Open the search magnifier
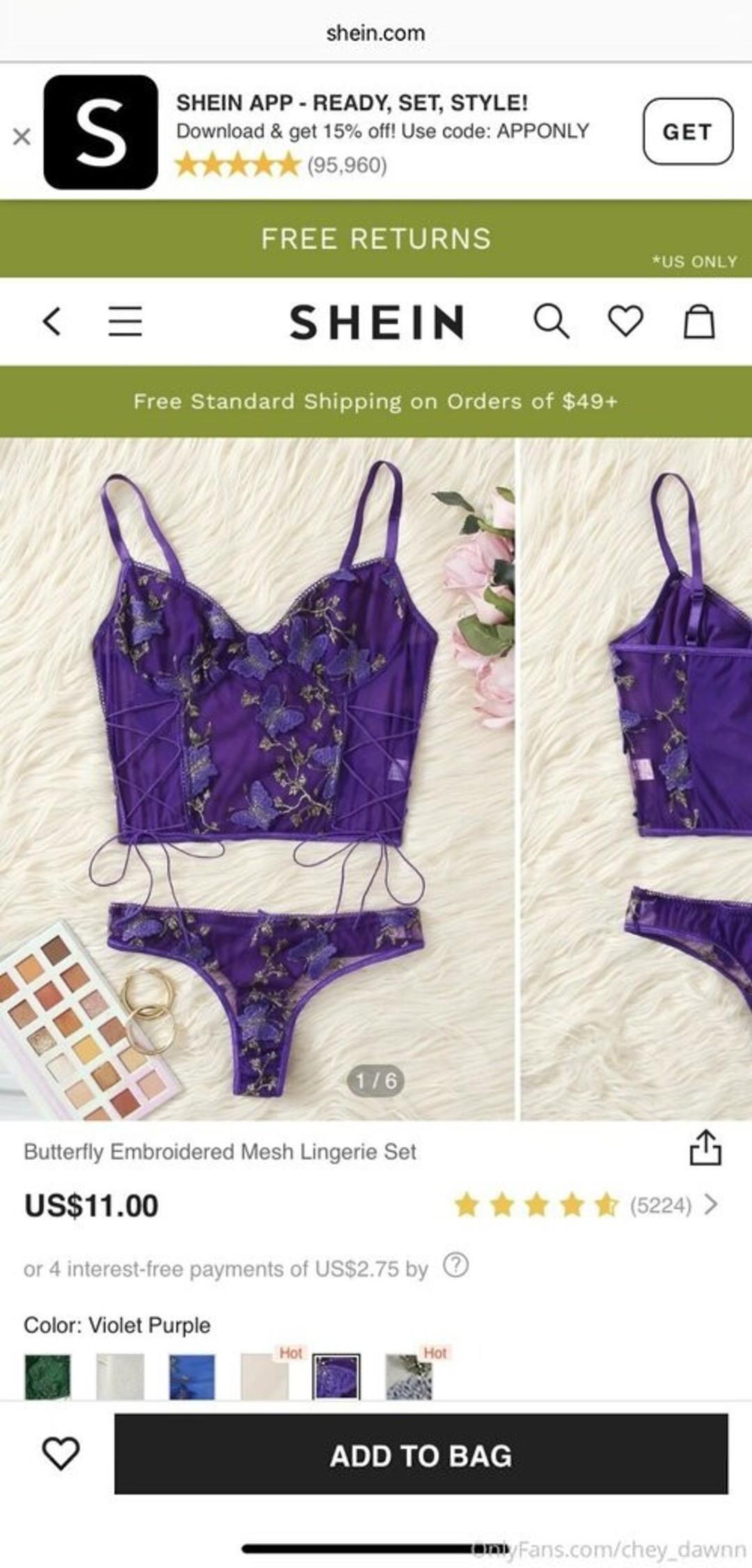Screen dimensions: 752x1568 click(x=551, y=321)
